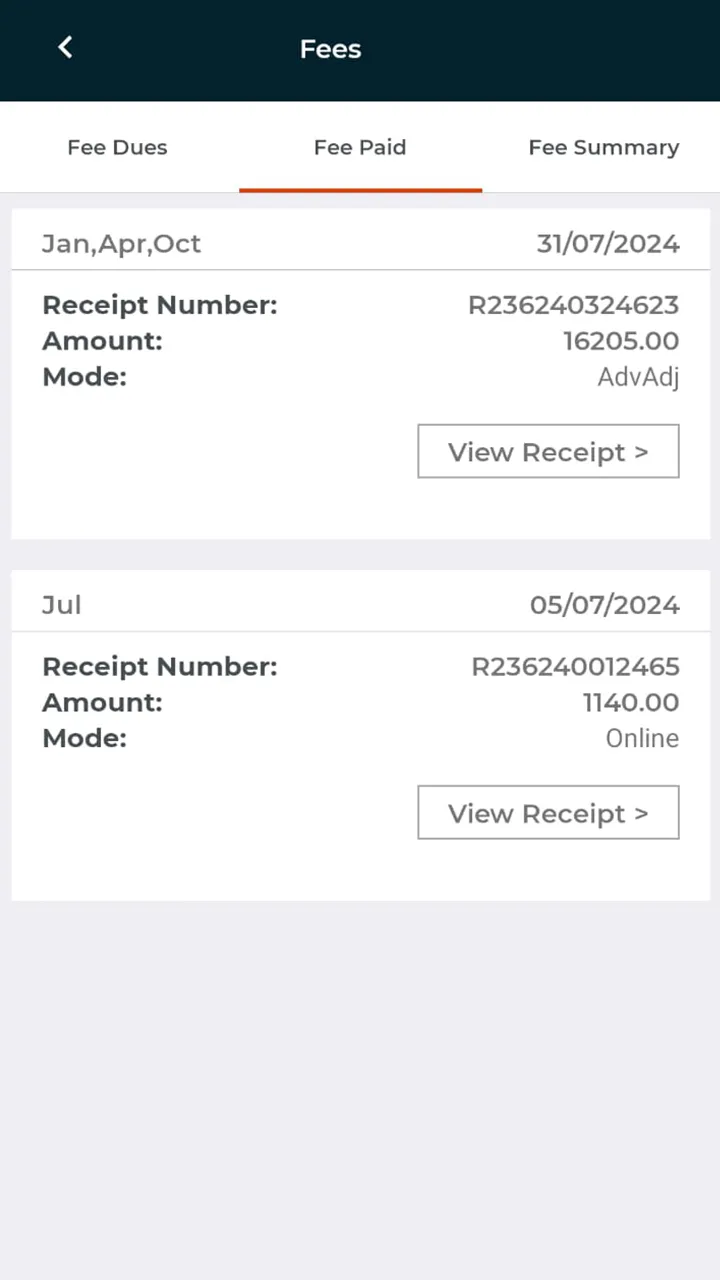Tap the amount 1140.00
This screenshot has height=1280, width=720.
point(631,702)
